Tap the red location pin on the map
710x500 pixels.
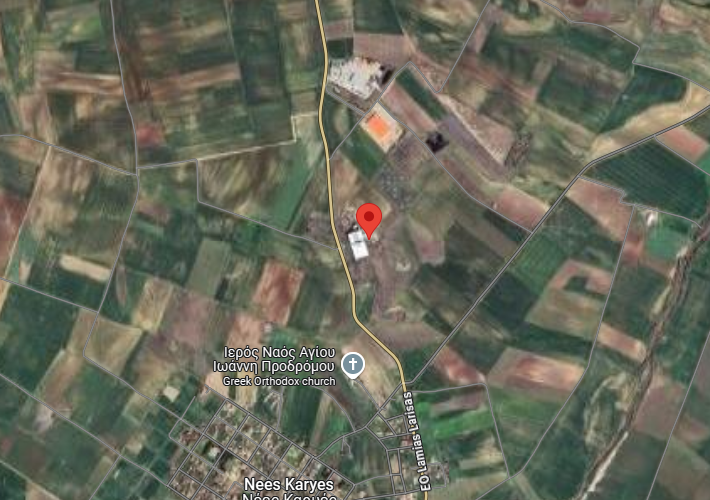(x=368, y=217)
